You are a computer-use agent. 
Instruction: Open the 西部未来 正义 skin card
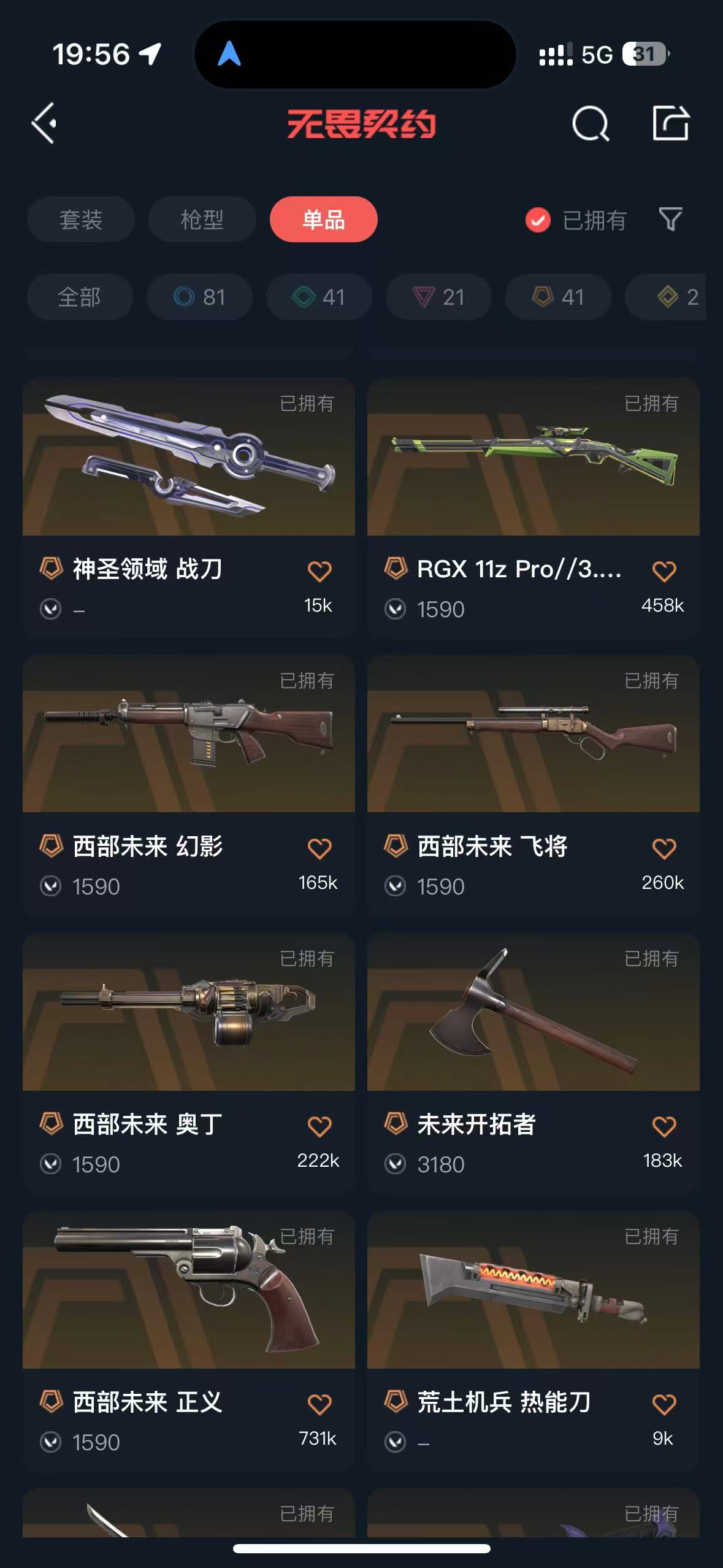click(x=188, y=1290)
